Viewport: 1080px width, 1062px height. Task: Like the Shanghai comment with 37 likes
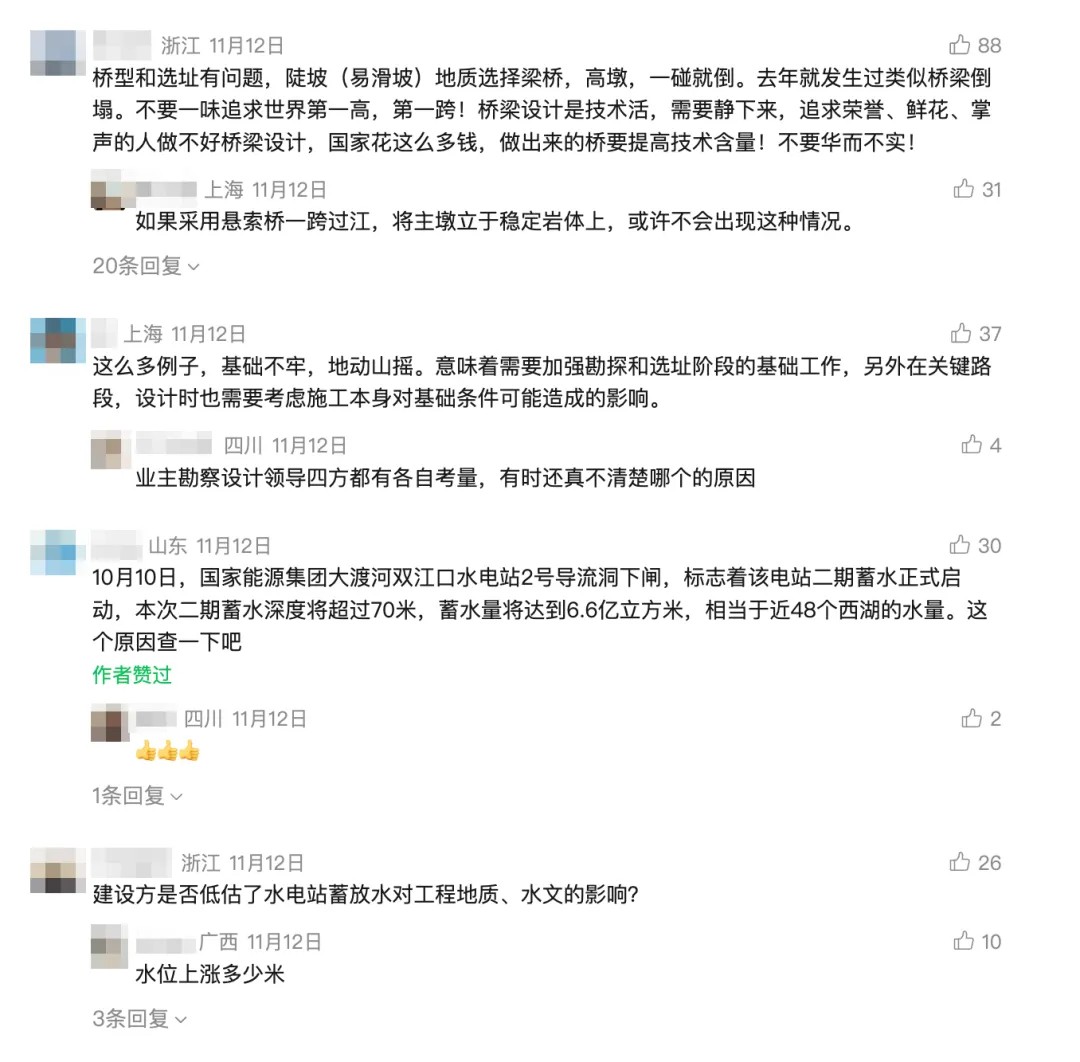click(961, 333)
